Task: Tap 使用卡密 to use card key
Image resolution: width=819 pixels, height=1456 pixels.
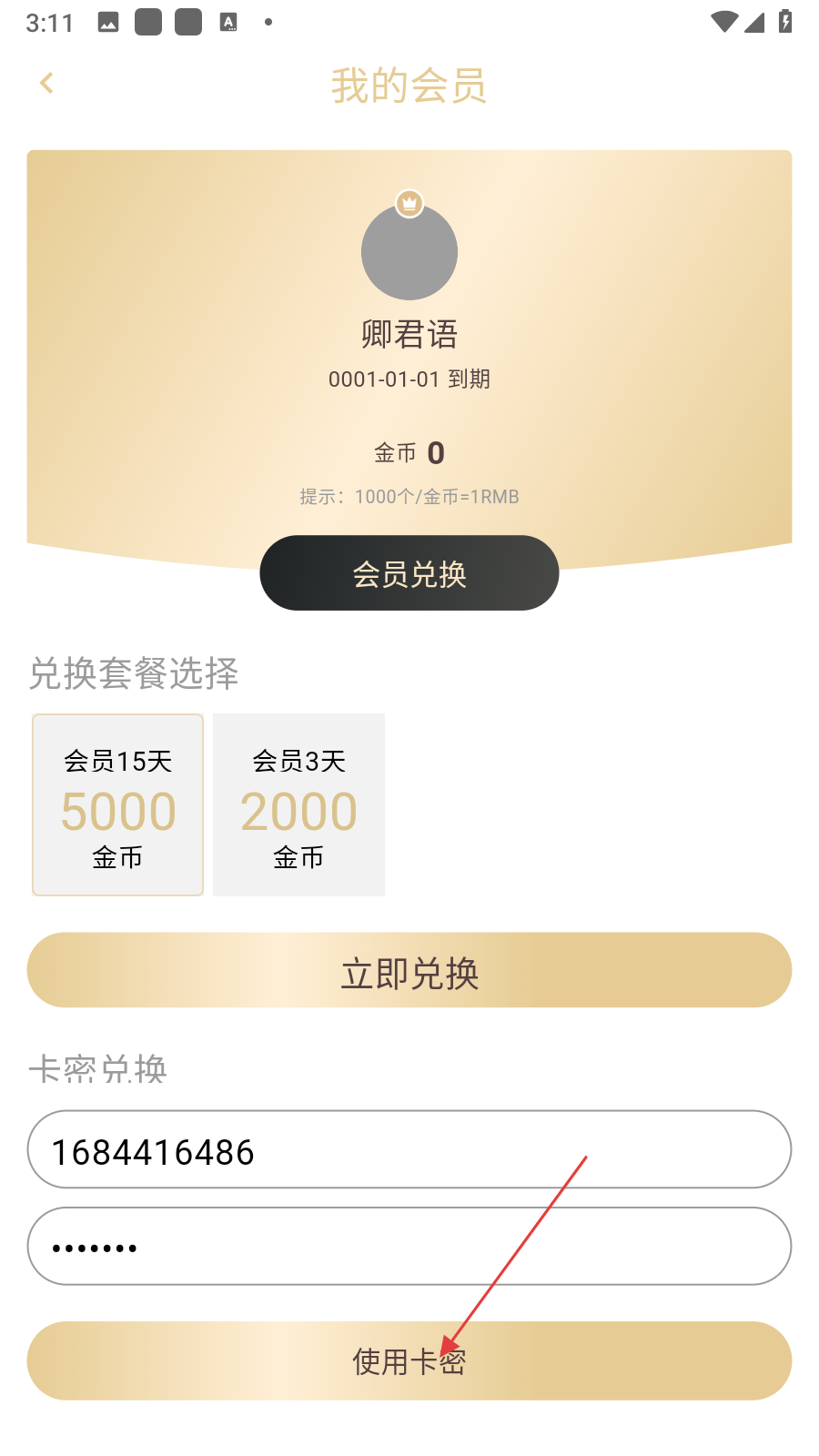Action: (409, 1361)
